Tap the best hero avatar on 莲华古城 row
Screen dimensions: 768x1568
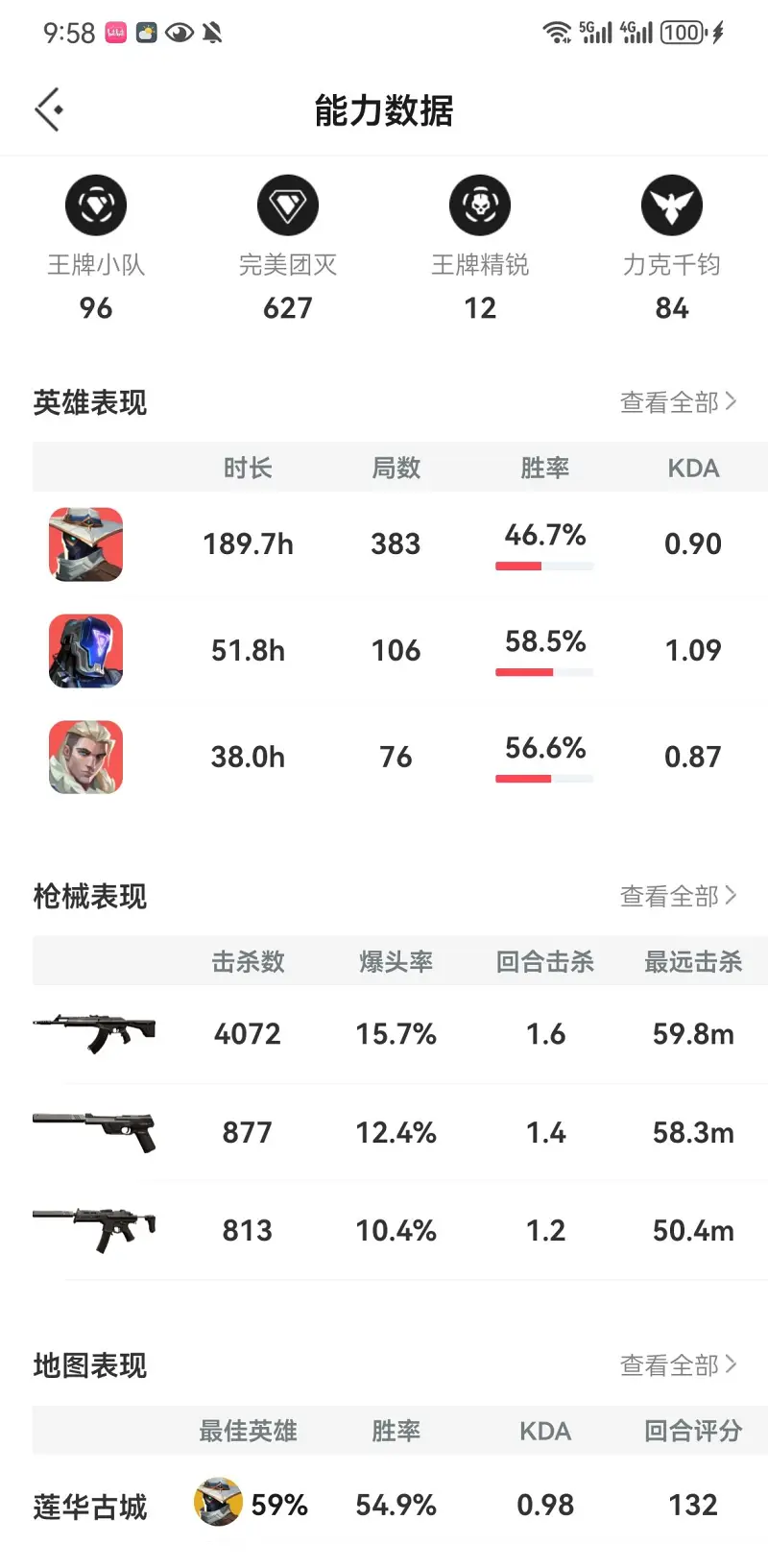click(x=219, y=1504)
